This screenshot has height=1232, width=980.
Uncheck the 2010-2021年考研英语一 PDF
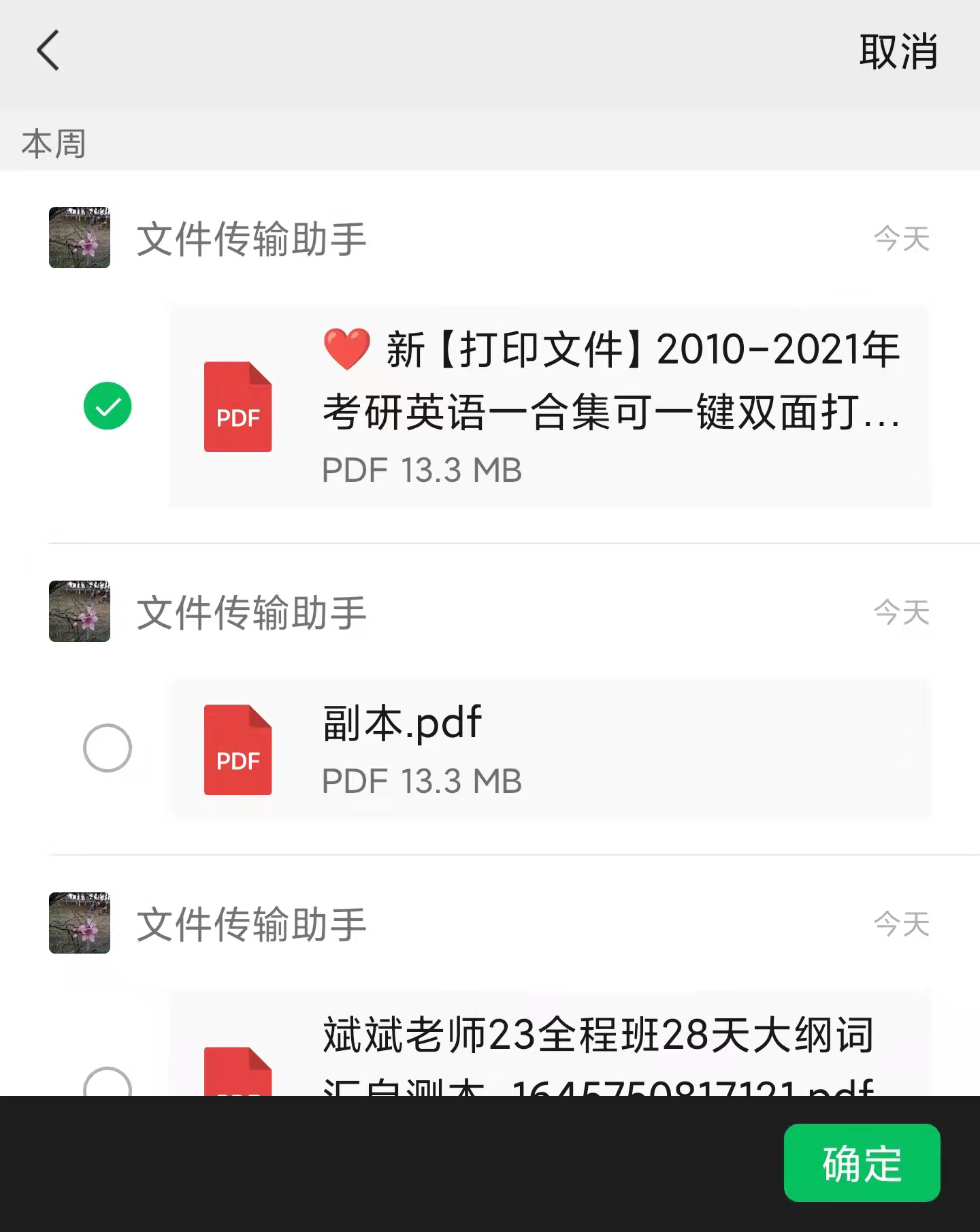point(108,406)
